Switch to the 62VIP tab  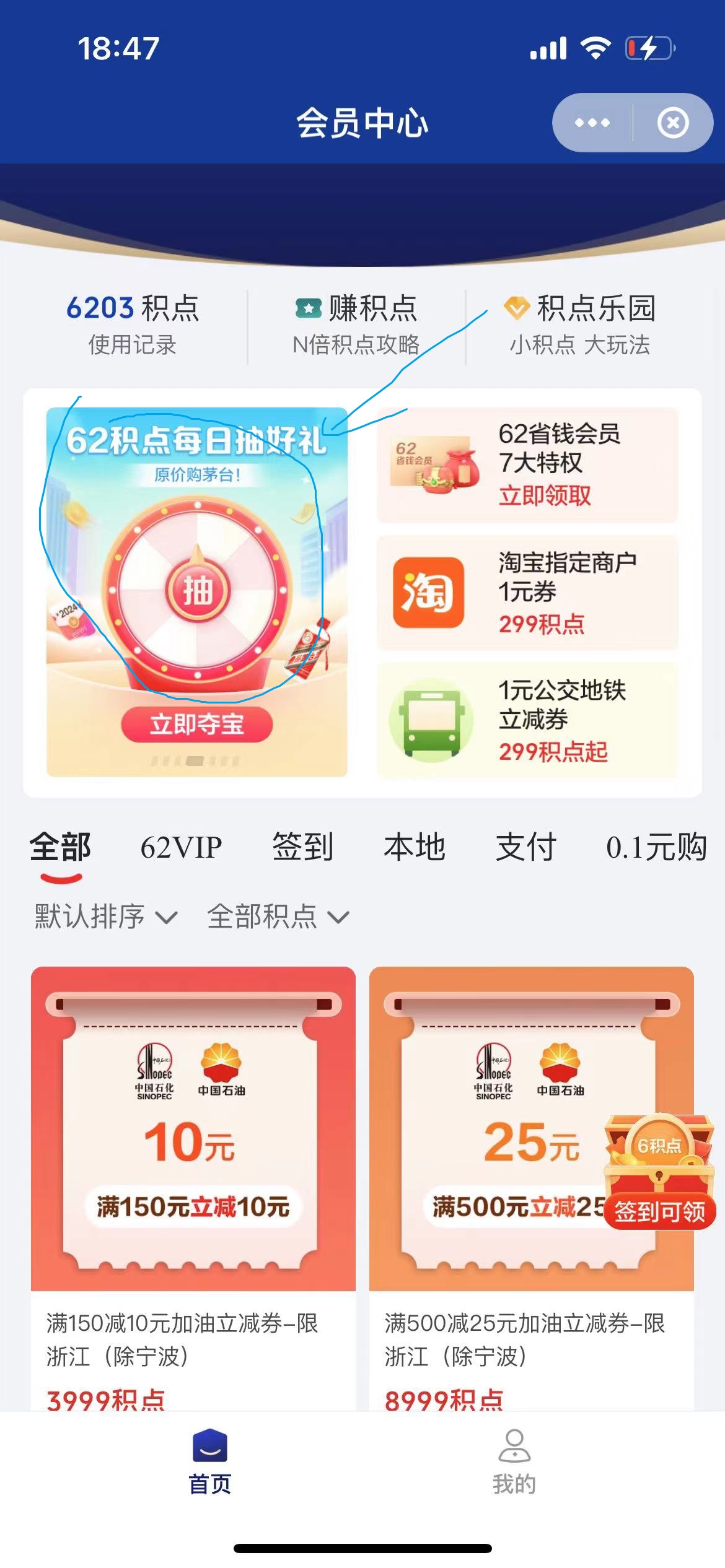coord(181,847)
